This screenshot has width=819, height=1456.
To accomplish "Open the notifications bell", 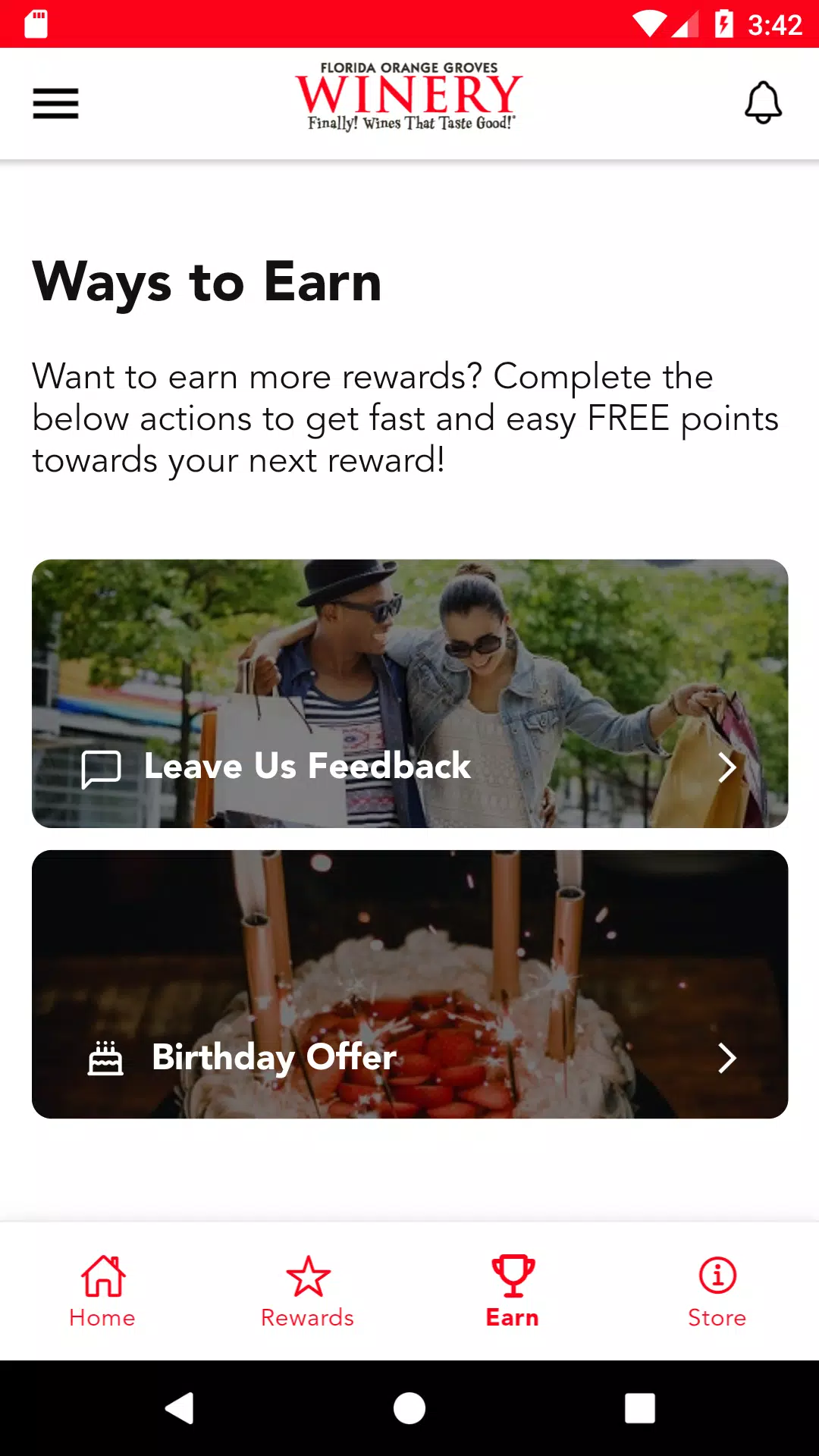I will click(x=763, y=103).
